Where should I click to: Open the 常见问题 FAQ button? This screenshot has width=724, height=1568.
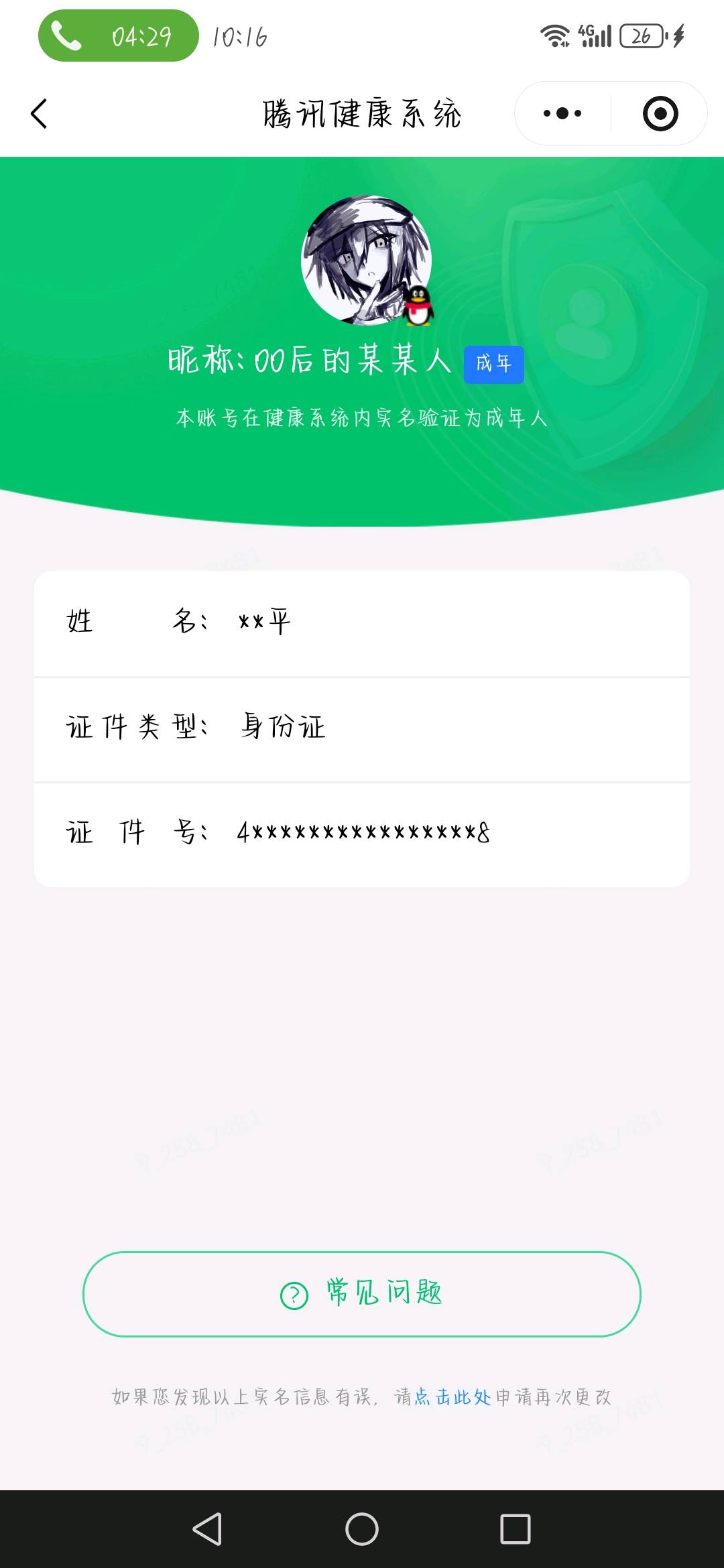pyautogui.click(x=362, y=1294)
